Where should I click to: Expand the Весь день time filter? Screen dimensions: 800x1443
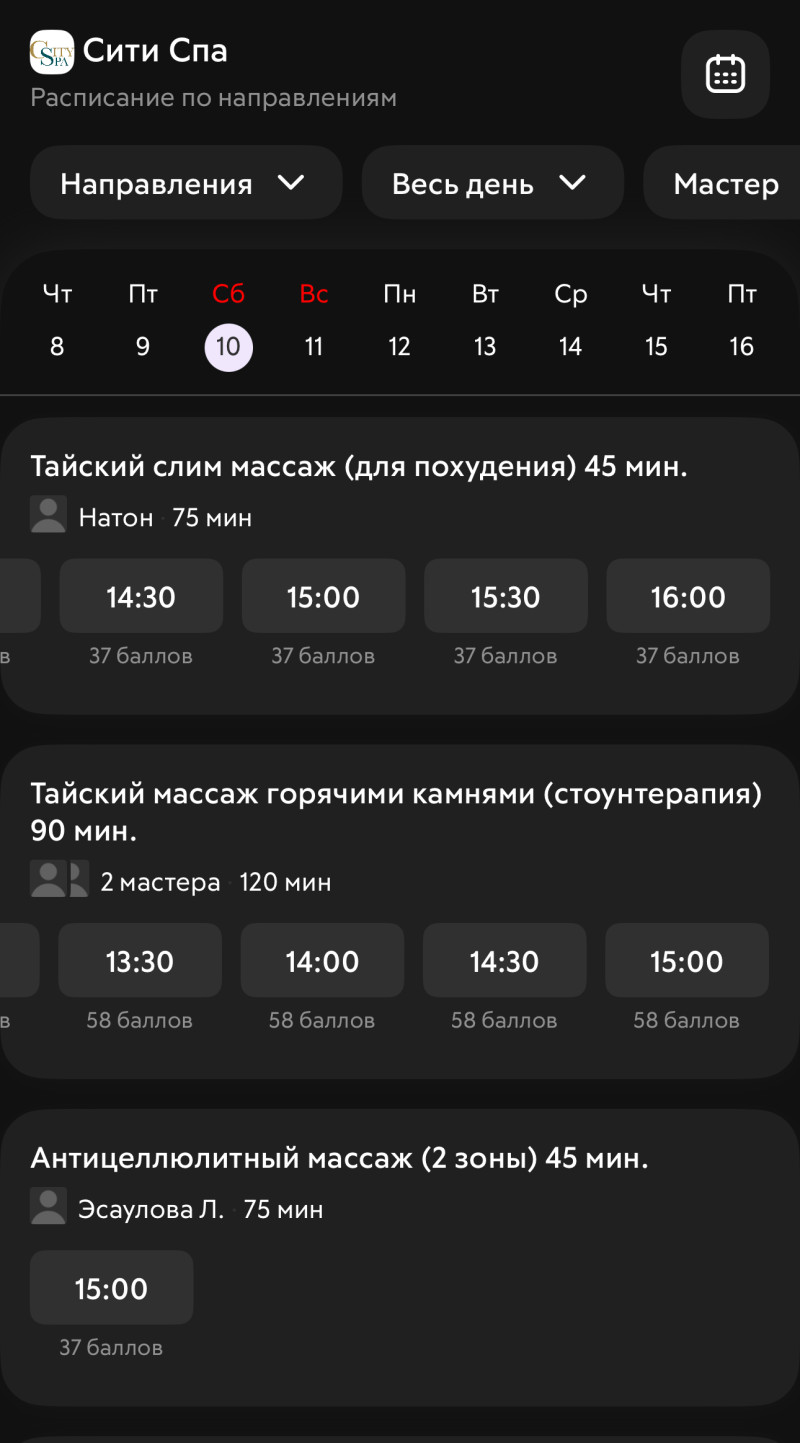coord(491,183)
